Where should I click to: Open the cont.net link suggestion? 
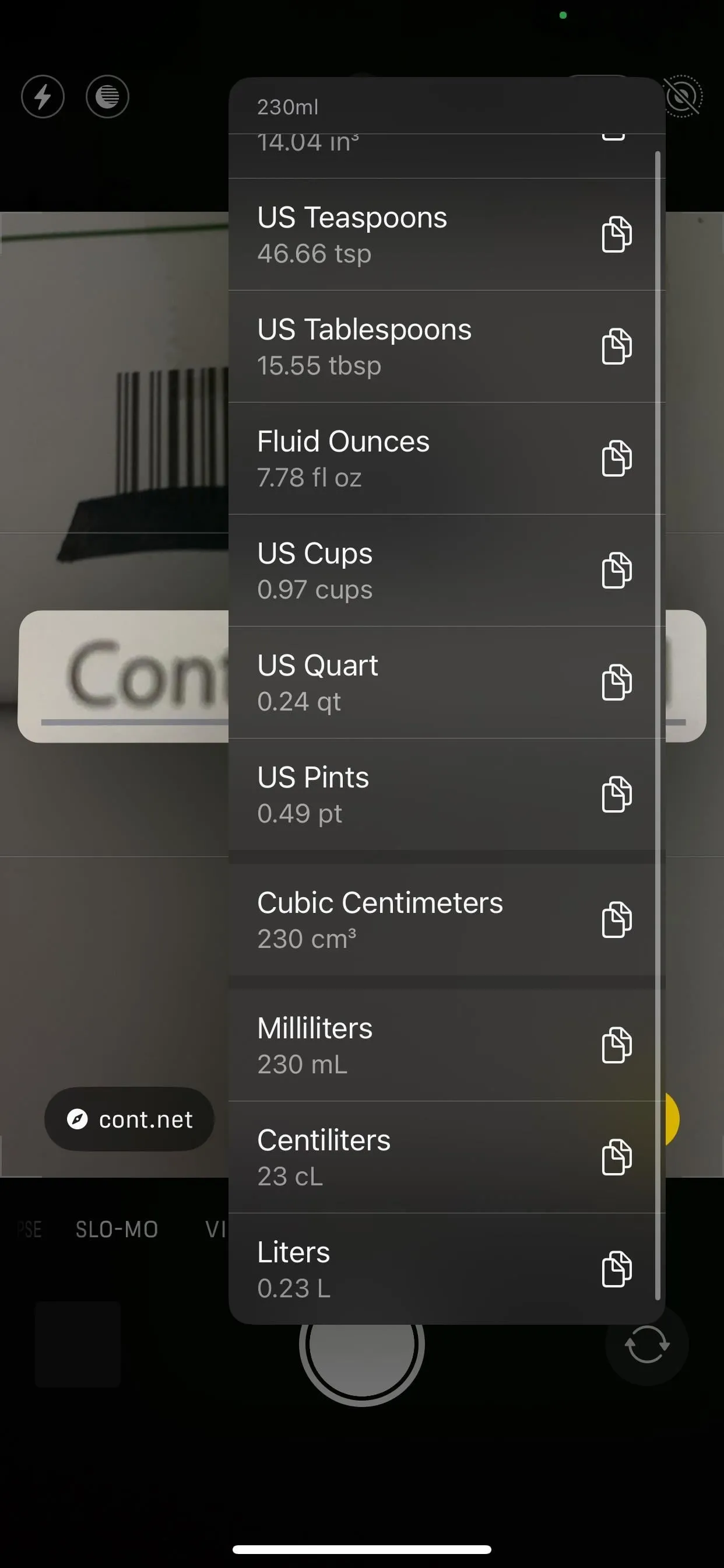coord(129,1119)
